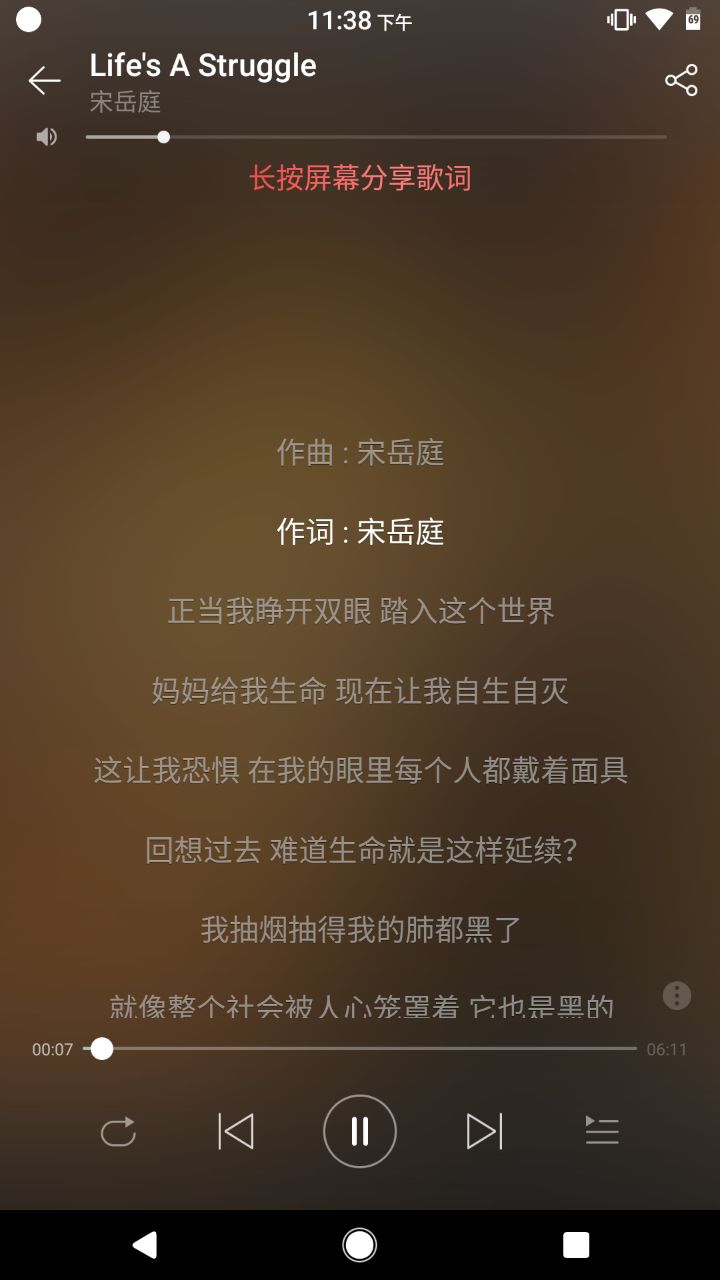720x1280 pixels.
Task: Change the repeat mode
Action: 118,1131
